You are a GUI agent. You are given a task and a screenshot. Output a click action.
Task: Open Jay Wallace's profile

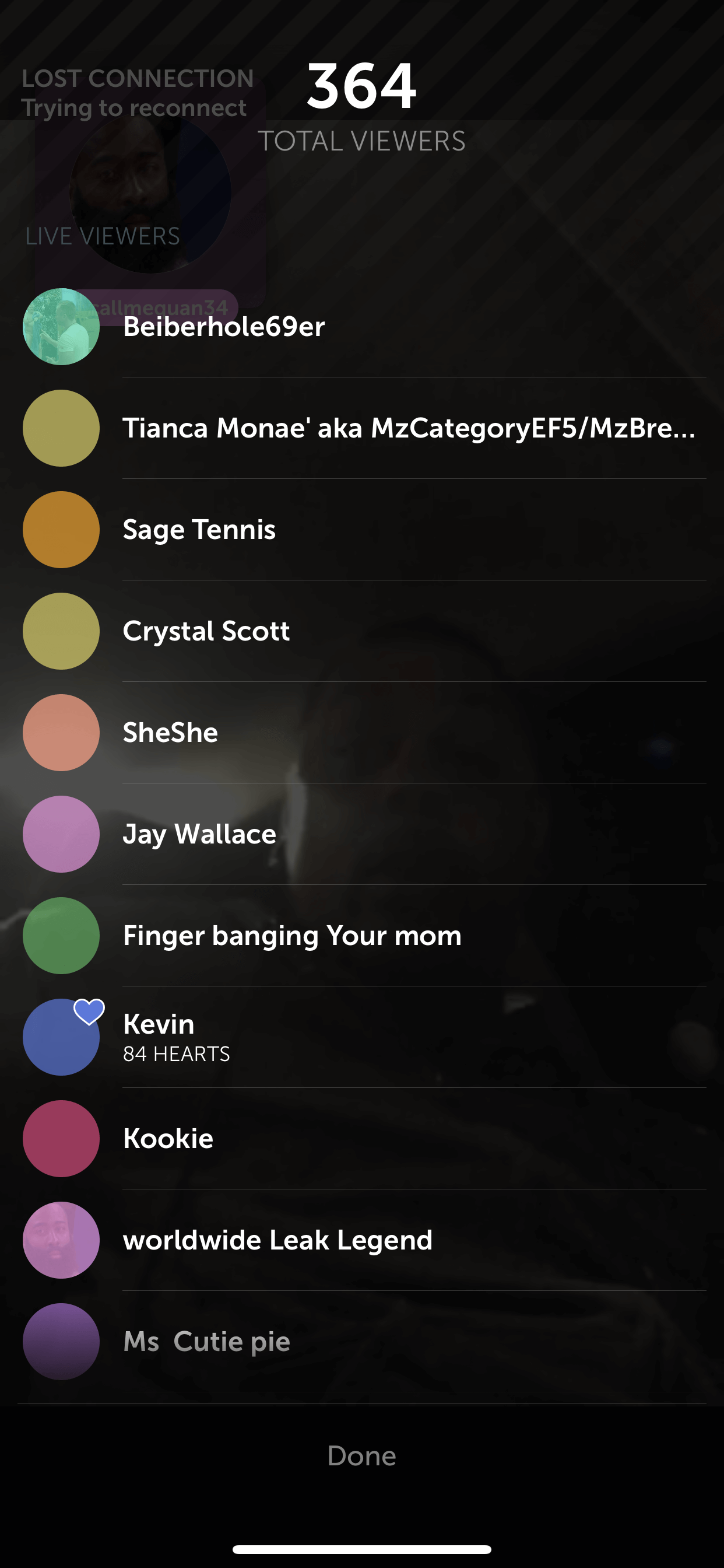point(362,834)
